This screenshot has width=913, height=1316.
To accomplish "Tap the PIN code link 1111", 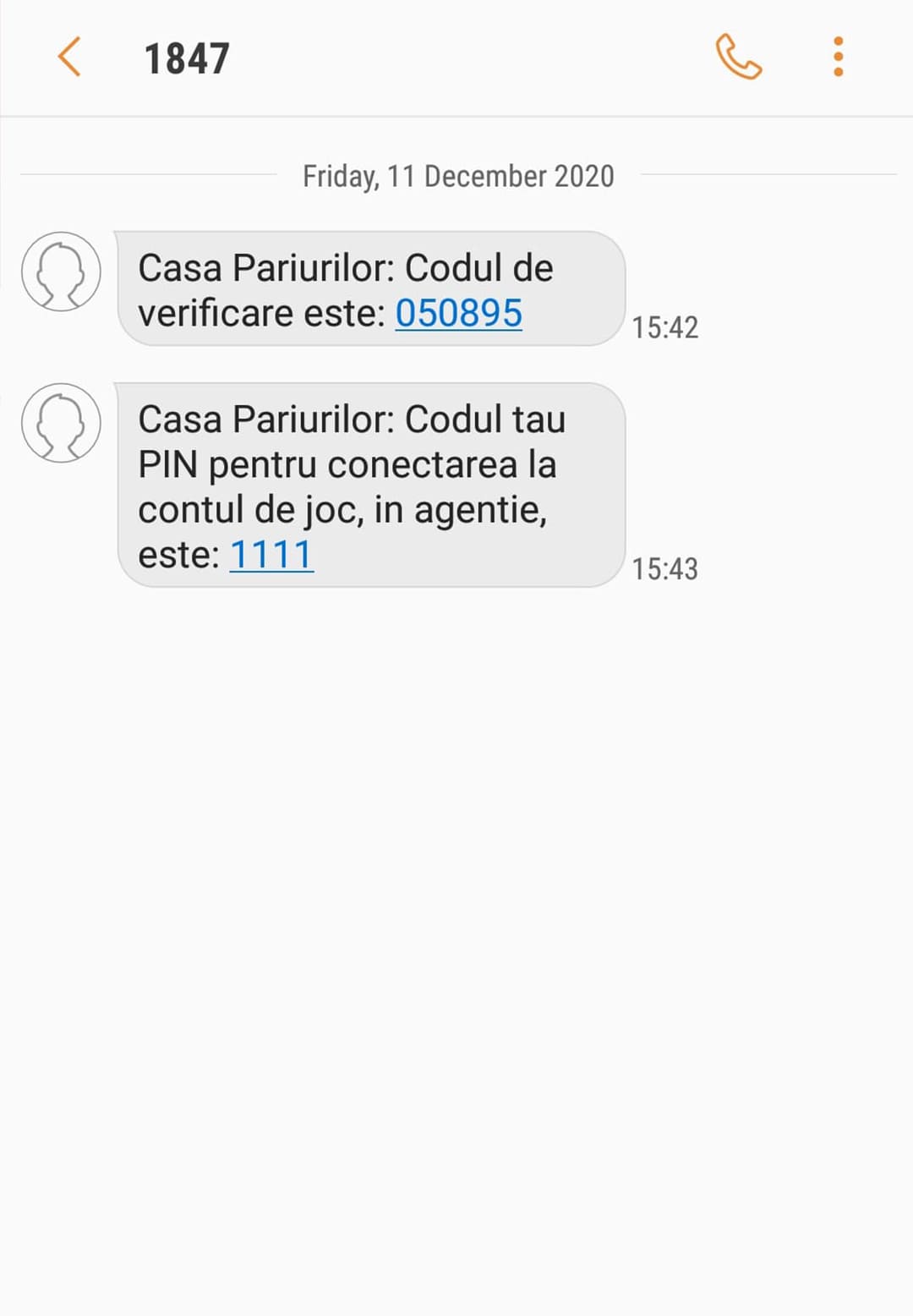I will [271, 556].
